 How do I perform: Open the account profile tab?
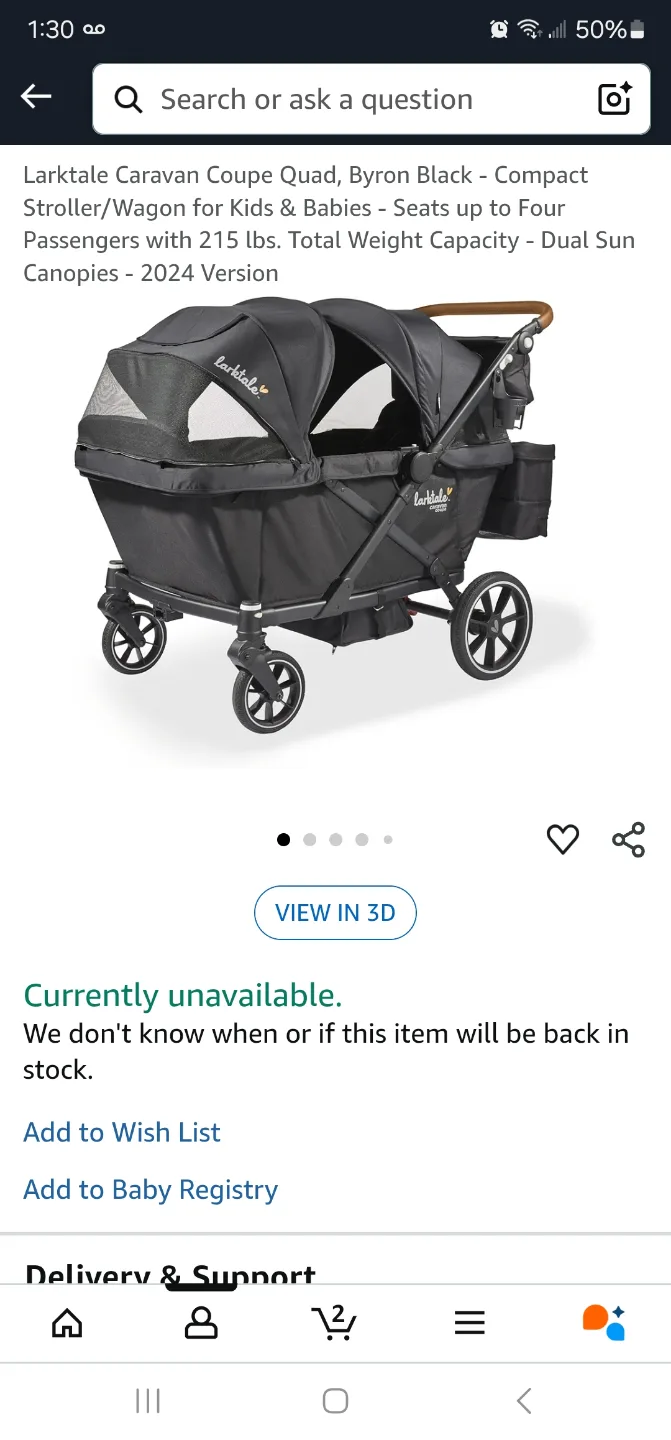(201, 1323)
